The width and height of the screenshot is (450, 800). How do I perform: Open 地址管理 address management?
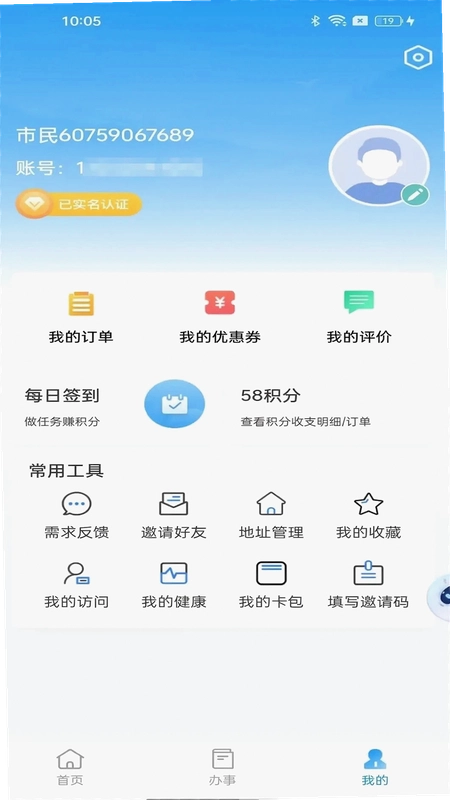tap(271, 516)
